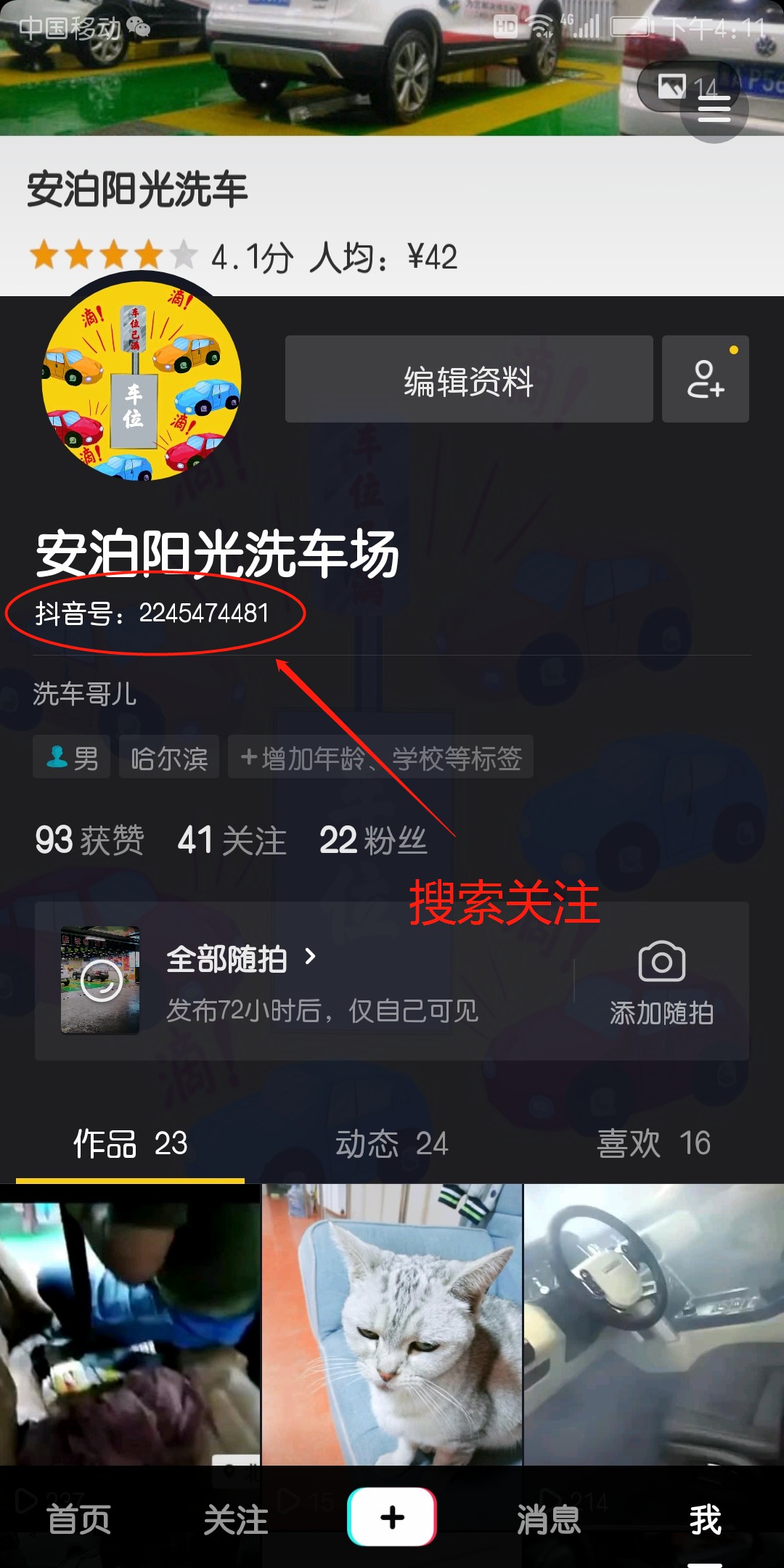The width and height of the screenshot is (784, 1568).
Task: Select the 作品 23 tab
Action: [131, 1144]
